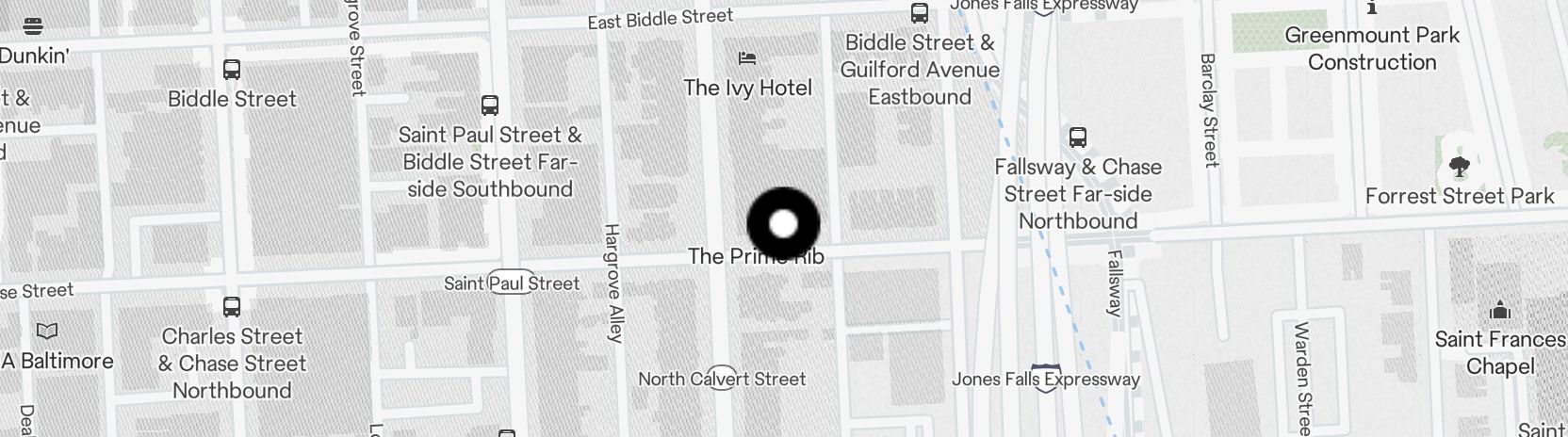Open Saint Paul Street & Biddle Street stop
The height and width of the screenshot is (437, 1568).
click(x=489, y=105)
